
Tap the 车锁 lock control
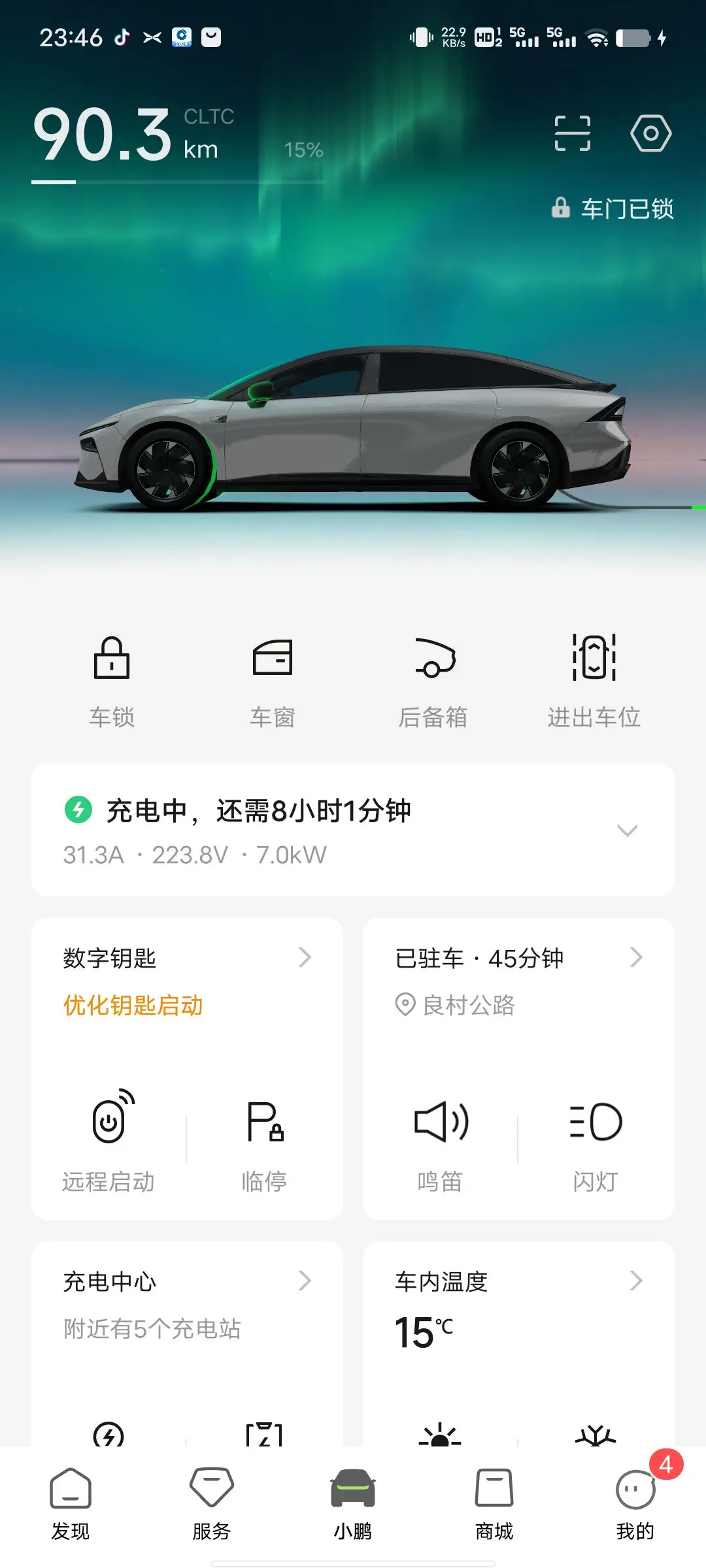click(x=112, y=681)
